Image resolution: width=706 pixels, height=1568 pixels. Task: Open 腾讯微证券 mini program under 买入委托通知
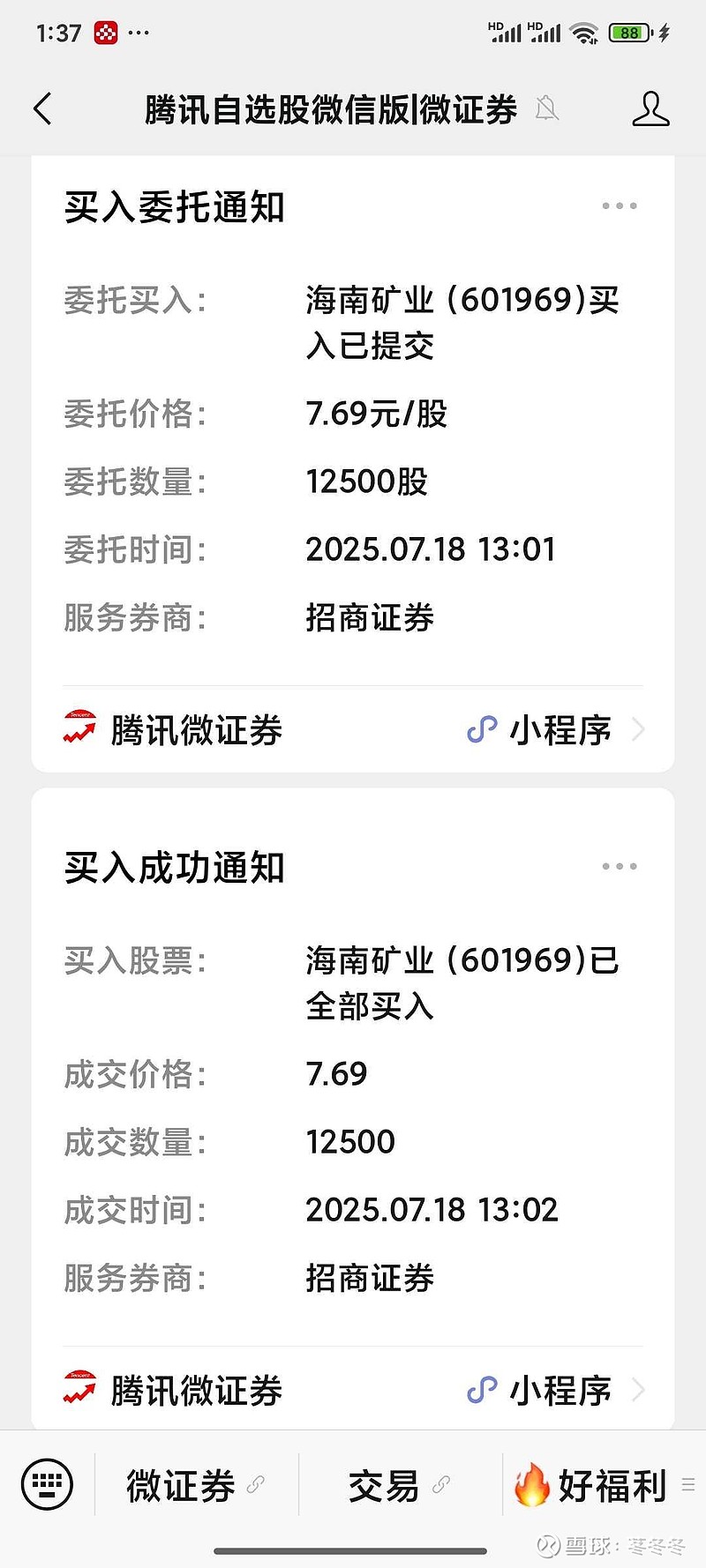pos(353,730)
